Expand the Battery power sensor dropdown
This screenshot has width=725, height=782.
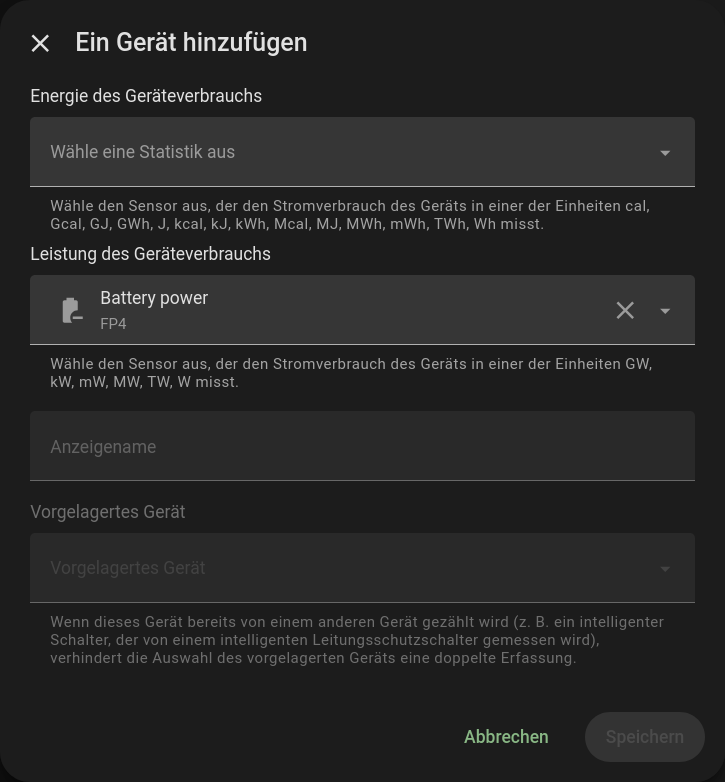point(665,311)
